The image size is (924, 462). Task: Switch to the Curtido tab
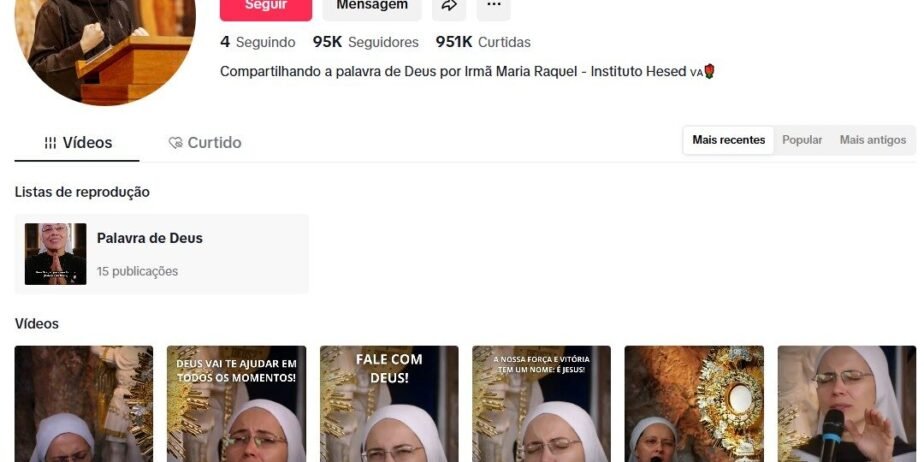pyautogui.click(x=205, y=143)
